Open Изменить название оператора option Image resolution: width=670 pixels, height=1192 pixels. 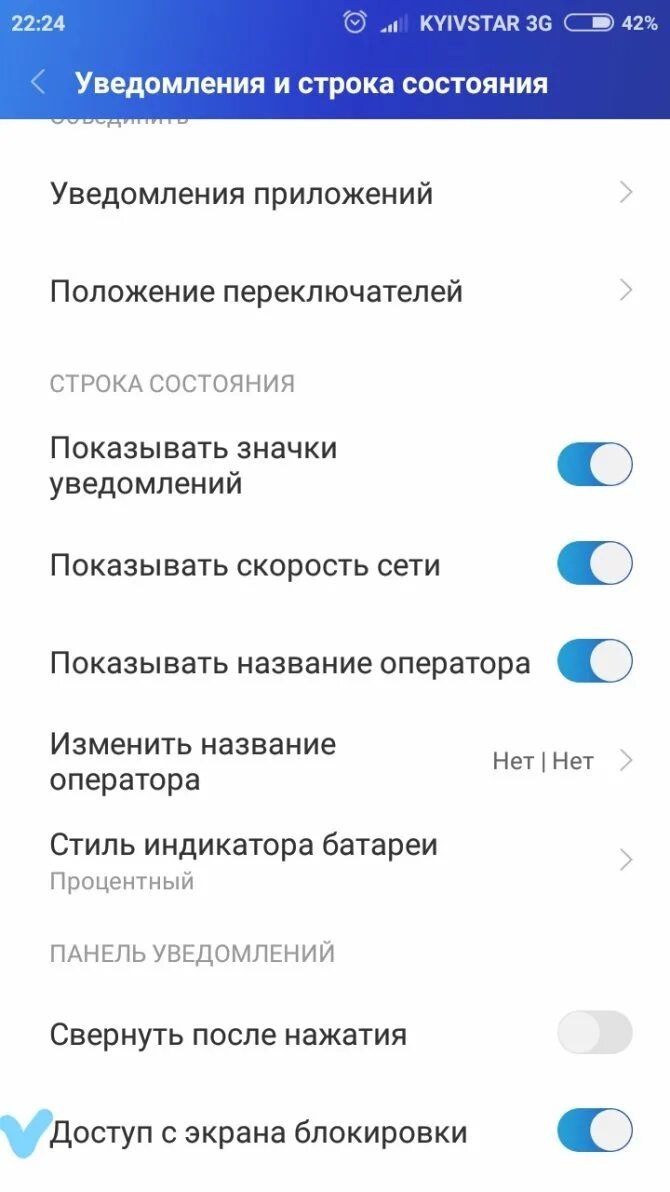point(335,761)
